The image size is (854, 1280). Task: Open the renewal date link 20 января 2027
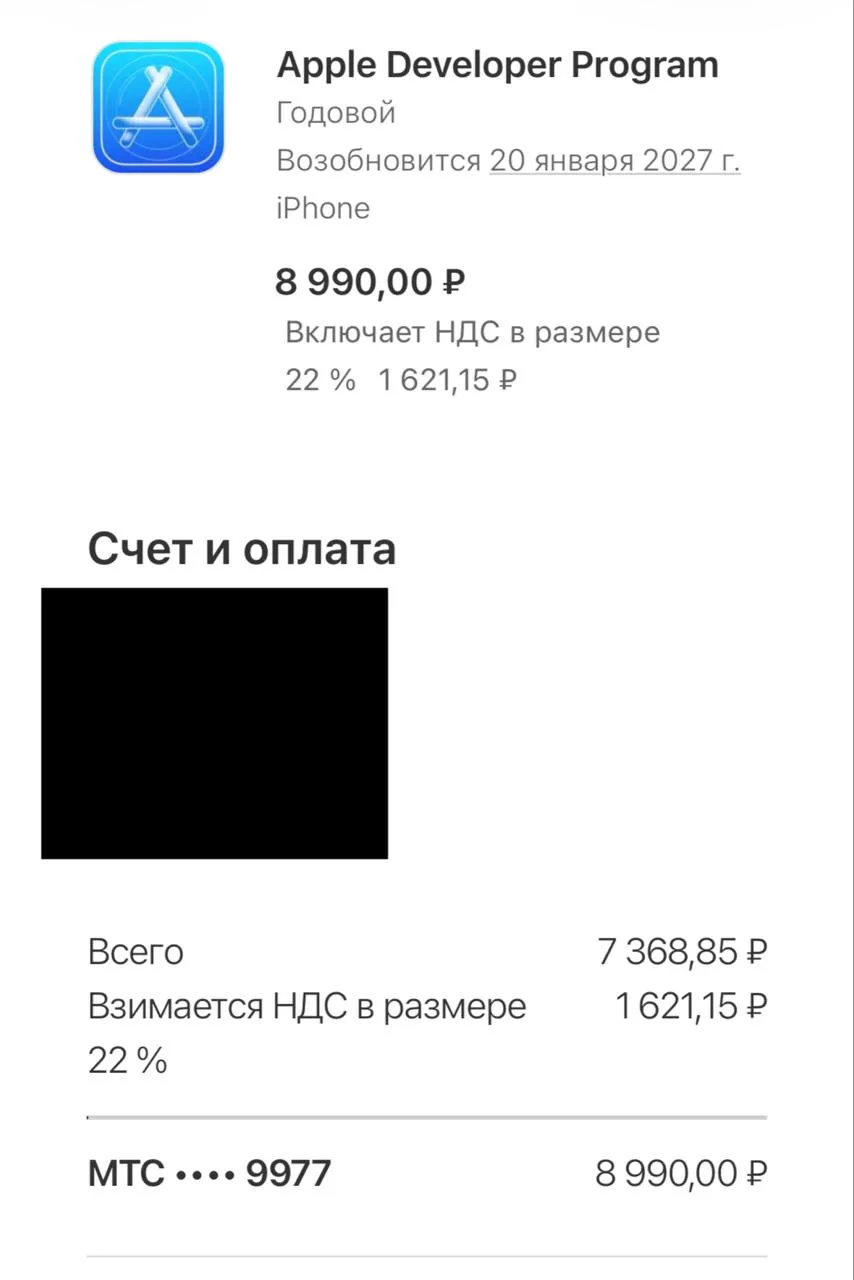click(614, 161)
